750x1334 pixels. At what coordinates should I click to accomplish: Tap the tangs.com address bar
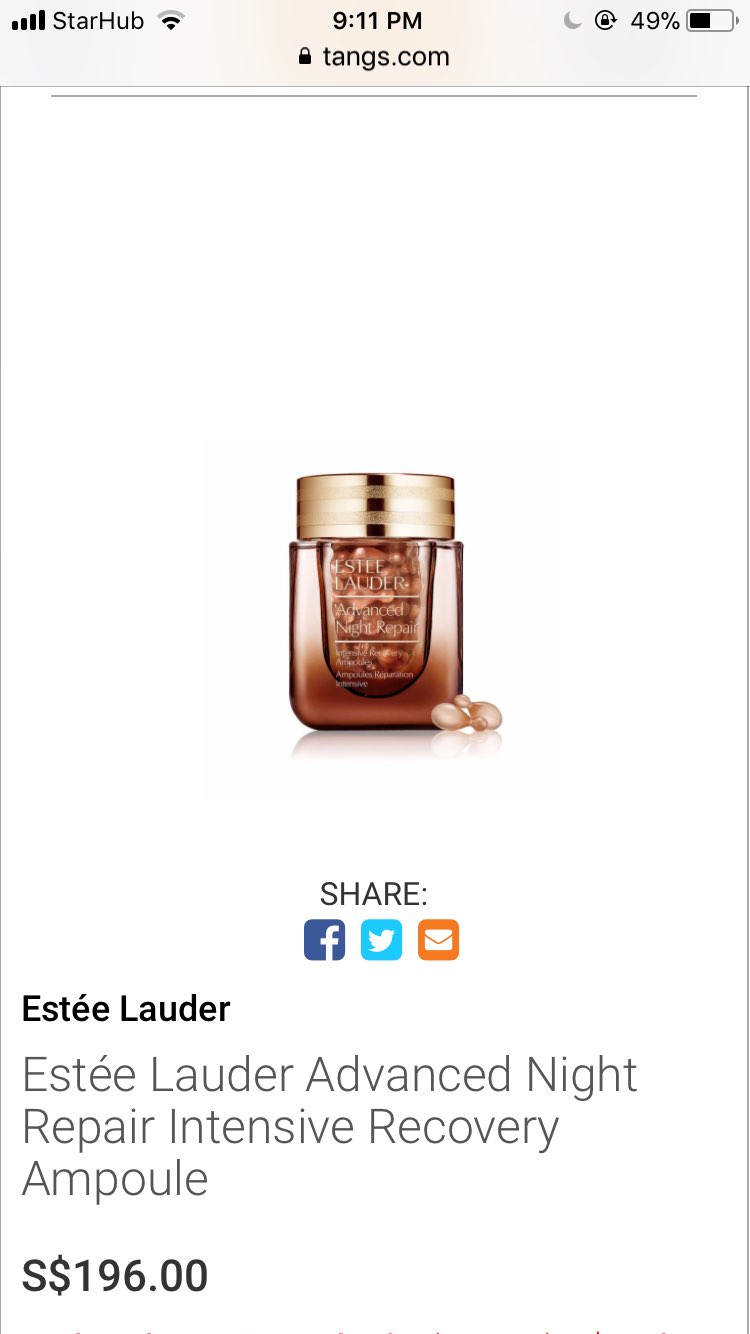(x=375, y=57)
